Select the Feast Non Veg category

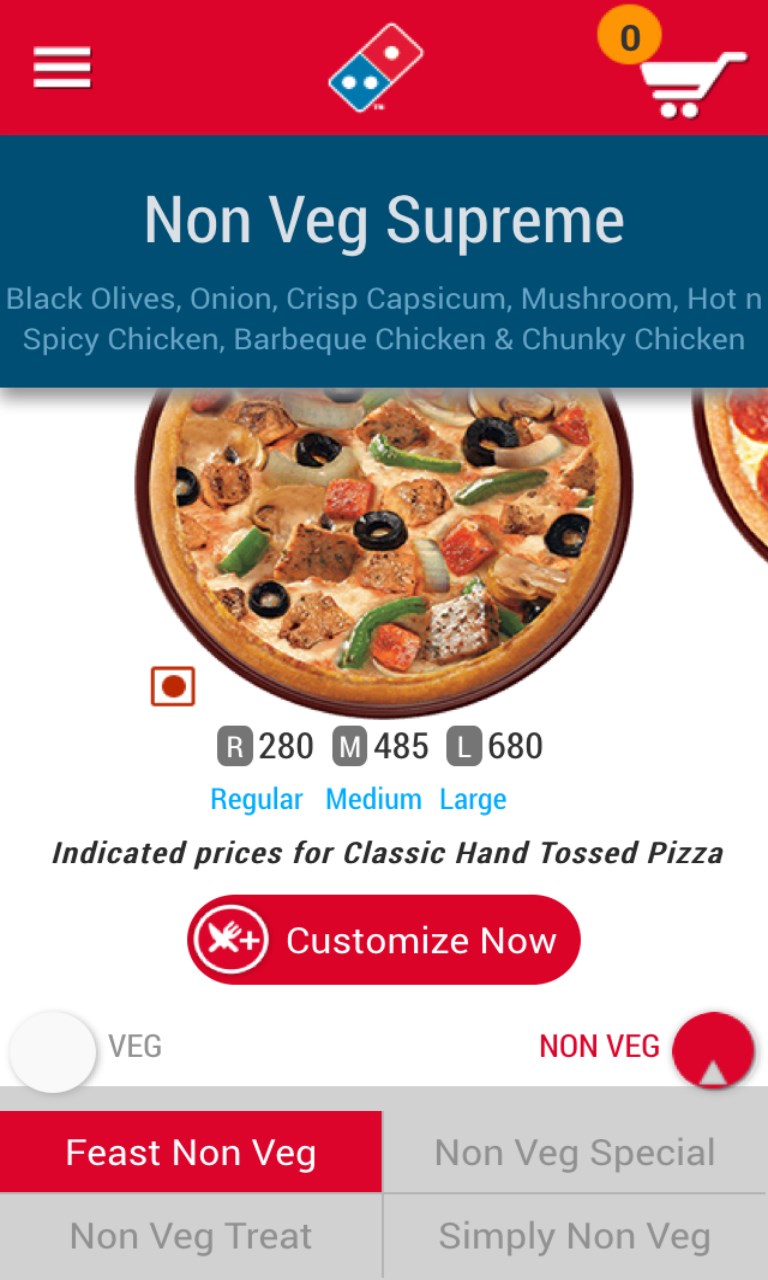191,1152
